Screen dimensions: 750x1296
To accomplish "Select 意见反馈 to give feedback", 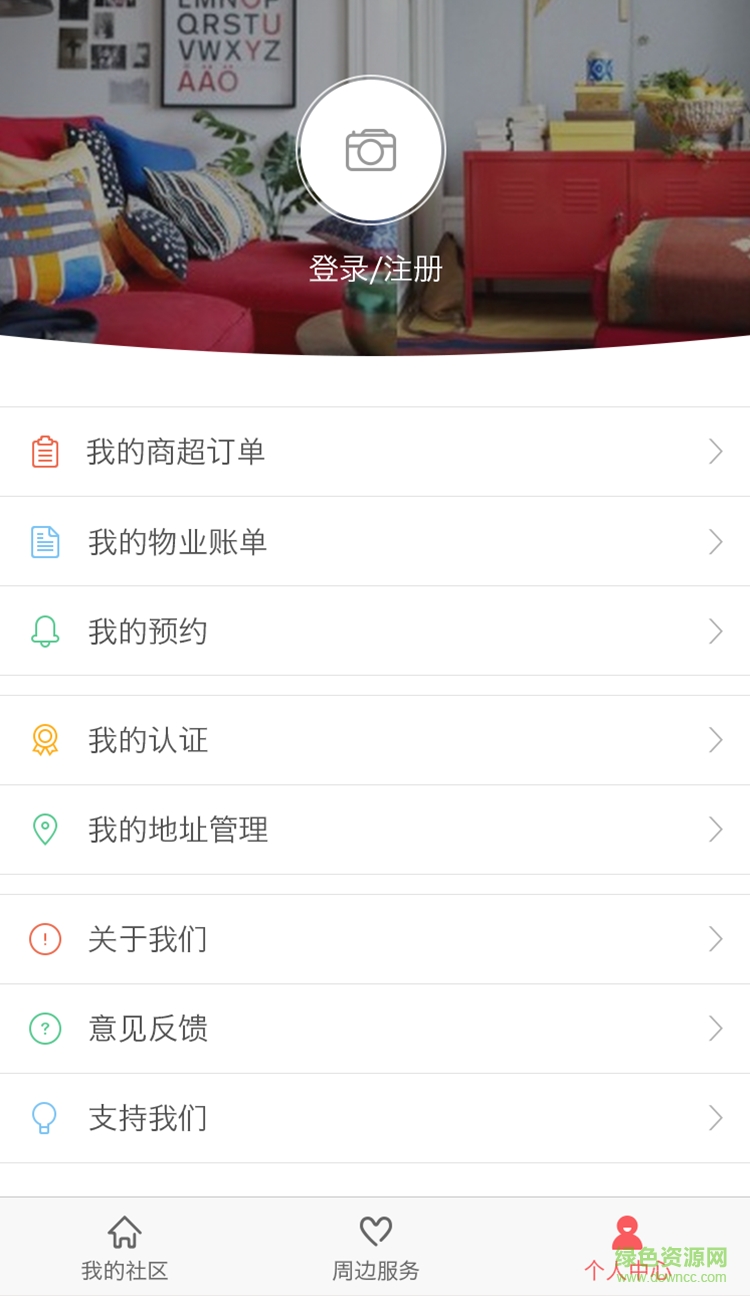I will coord(375,1028).
